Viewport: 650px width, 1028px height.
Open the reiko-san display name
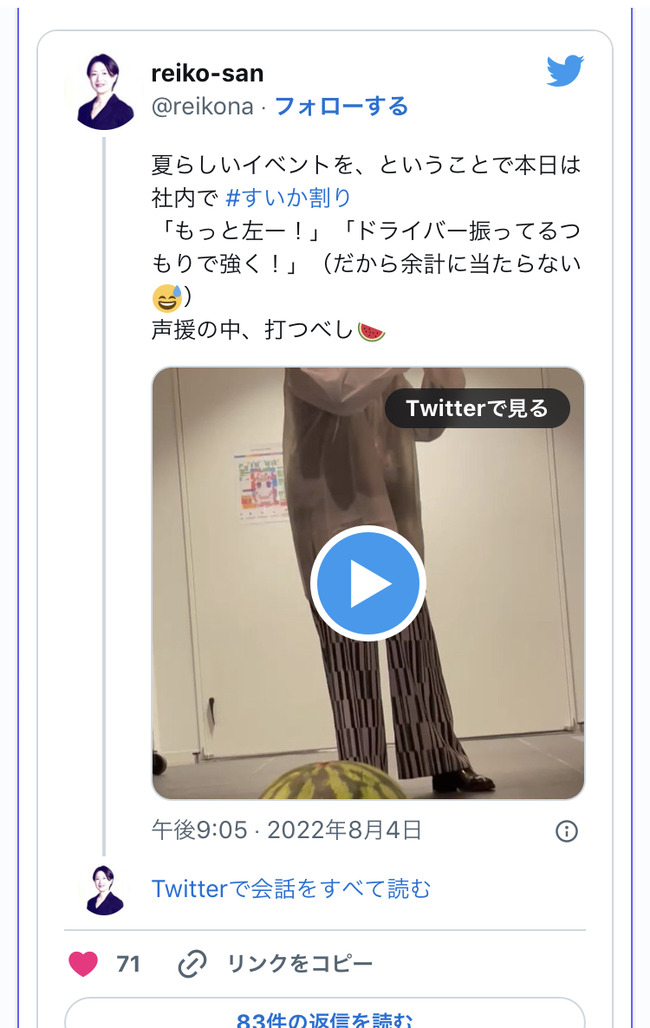click(207, 73)
